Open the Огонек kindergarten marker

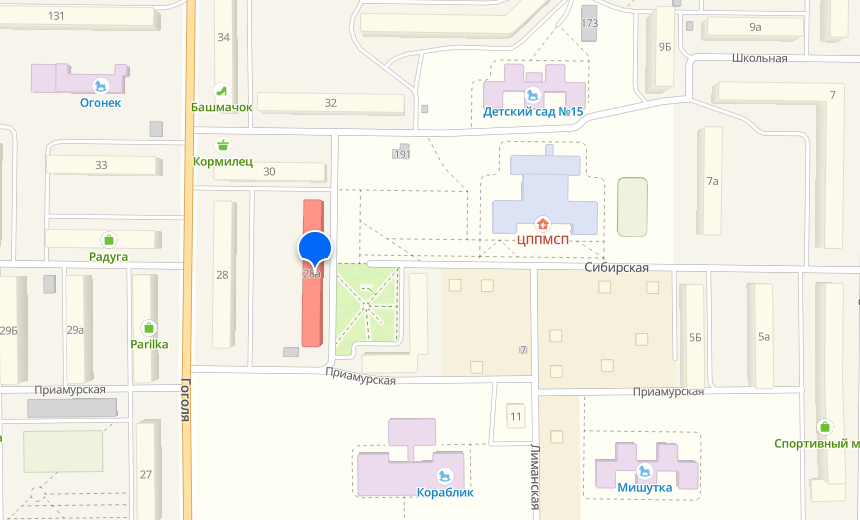click(100, 86)
